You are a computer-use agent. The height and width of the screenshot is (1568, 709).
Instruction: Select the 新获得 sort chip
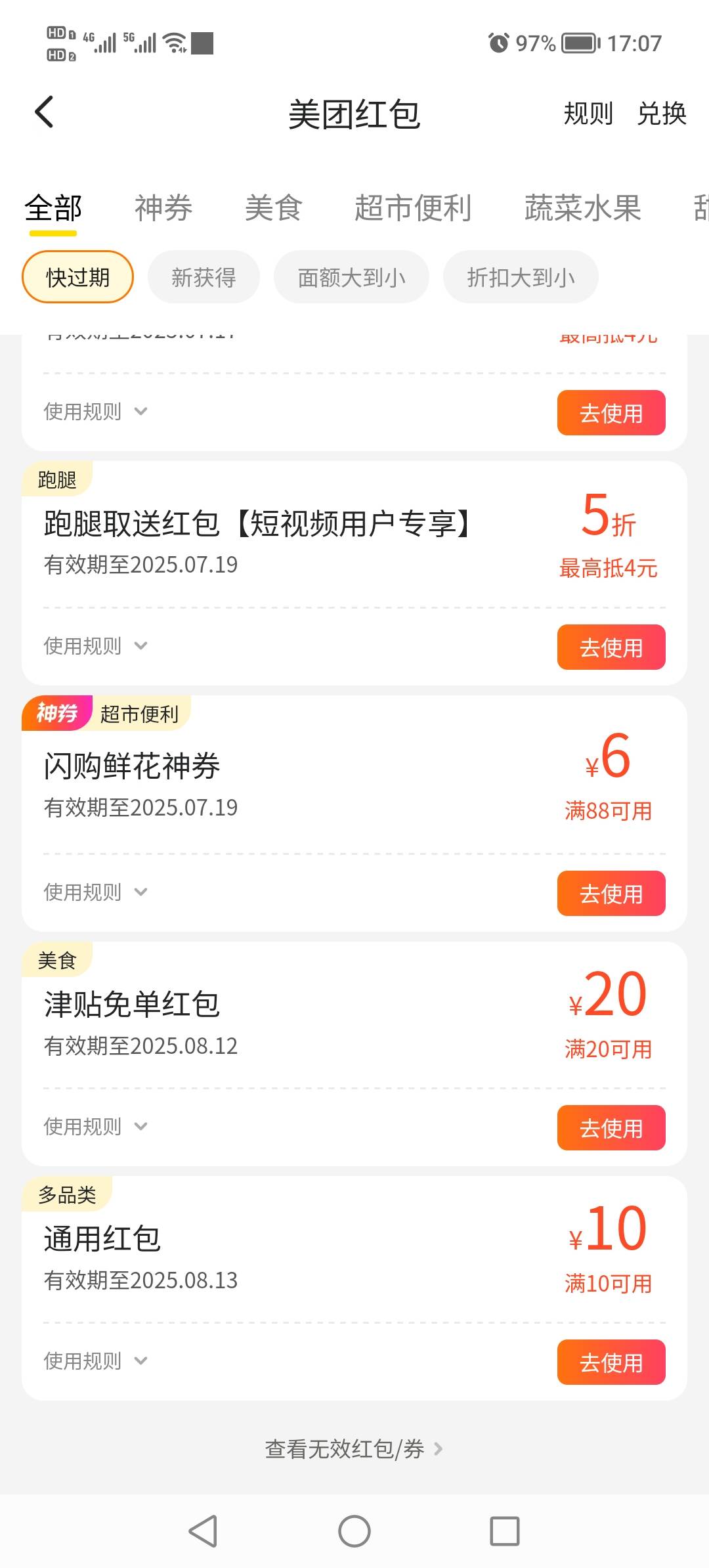click(x=204, y=277)
